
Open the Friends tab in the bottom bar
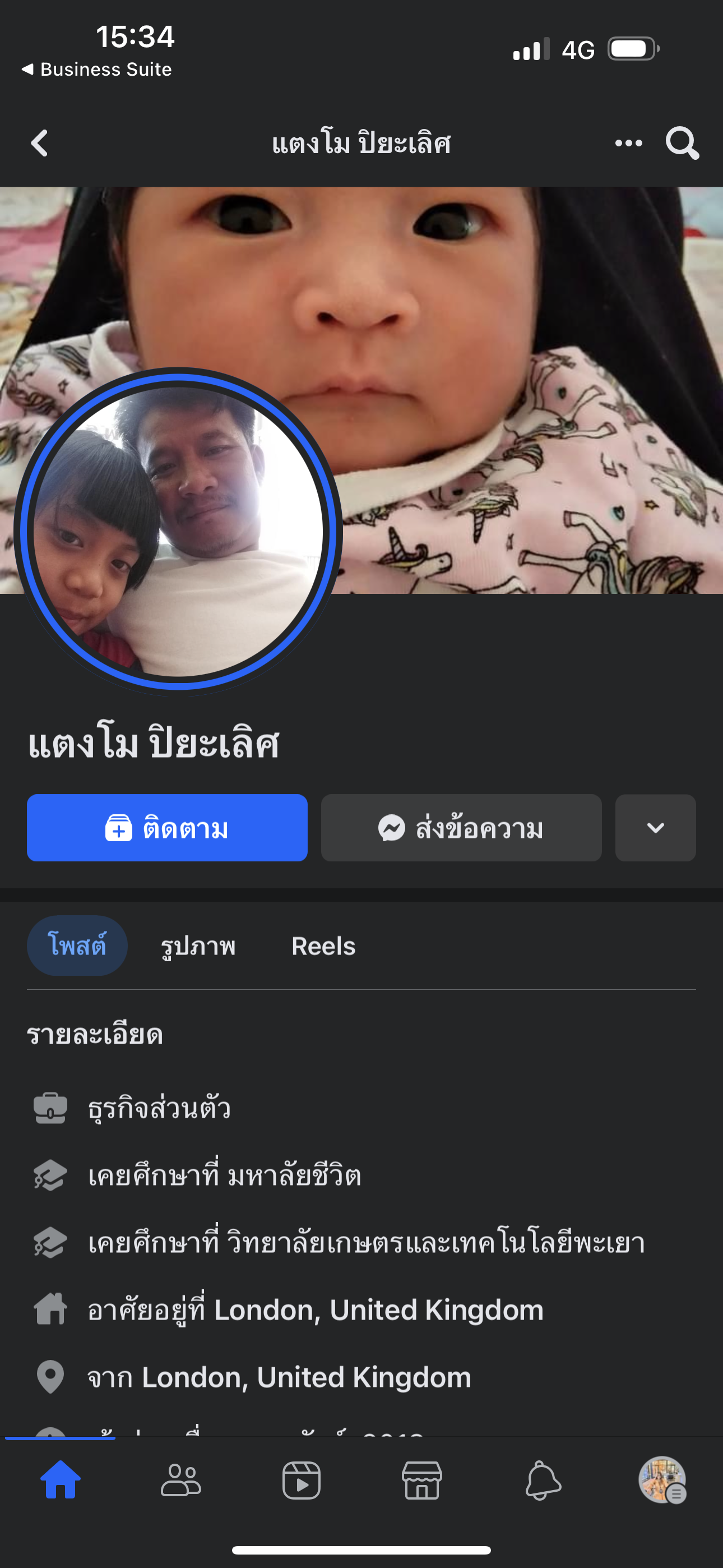coord(180,1481)
